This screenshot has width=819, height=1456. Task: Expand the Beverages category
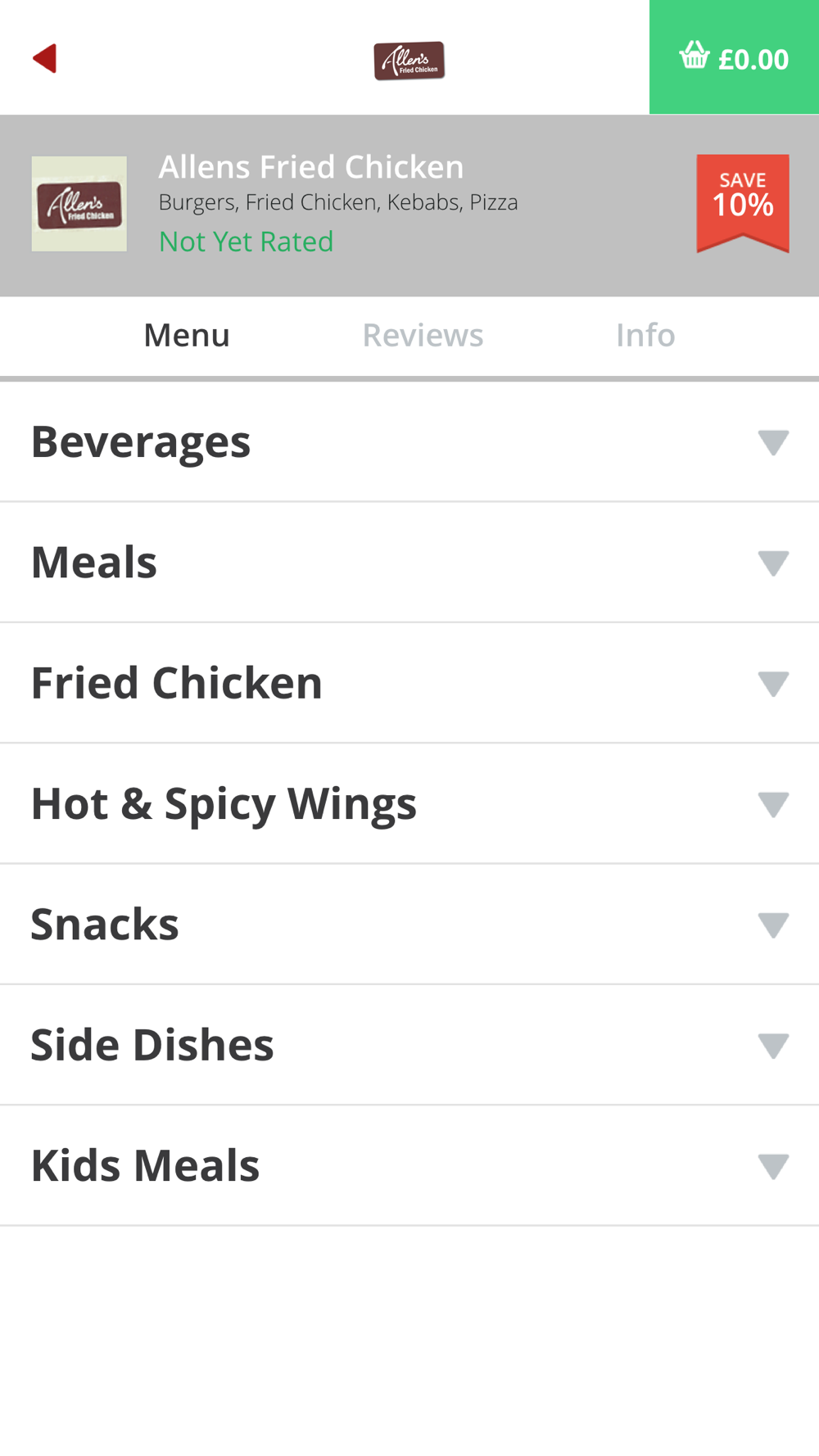point(409,442)
